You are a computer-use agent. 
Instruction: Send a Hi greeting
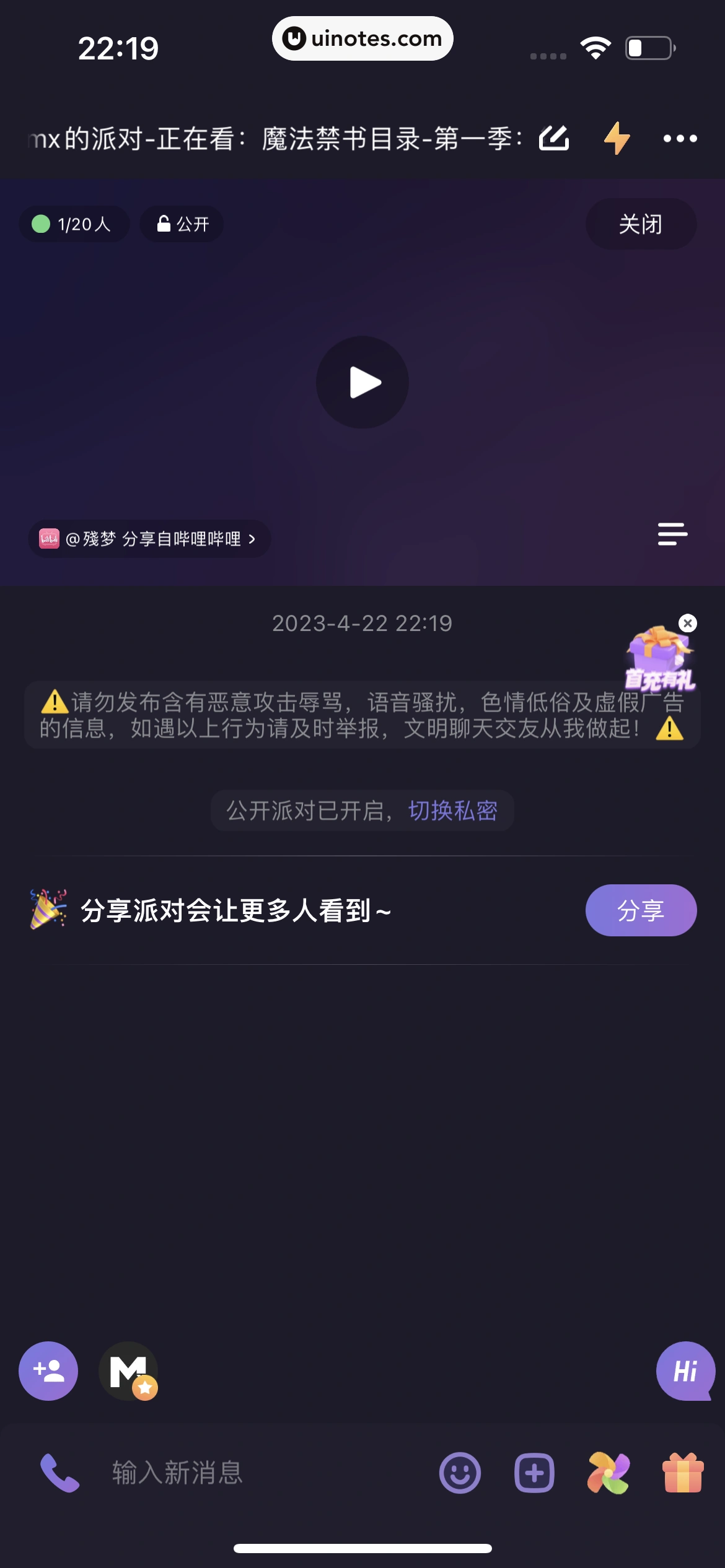685,1371
